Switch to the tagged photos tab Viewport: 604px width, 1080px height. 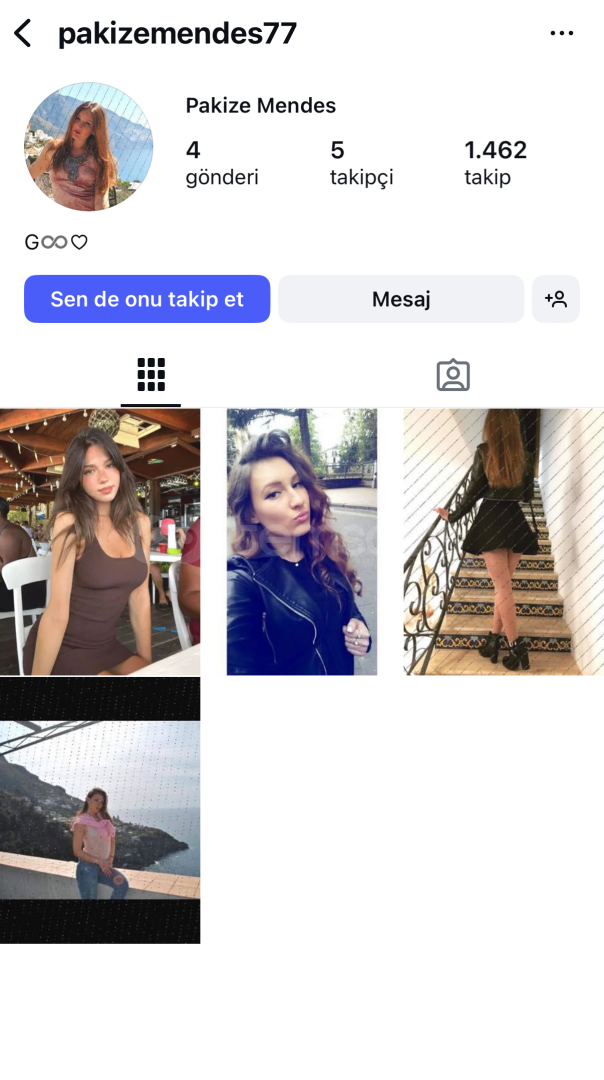click(x=453, y=375)
